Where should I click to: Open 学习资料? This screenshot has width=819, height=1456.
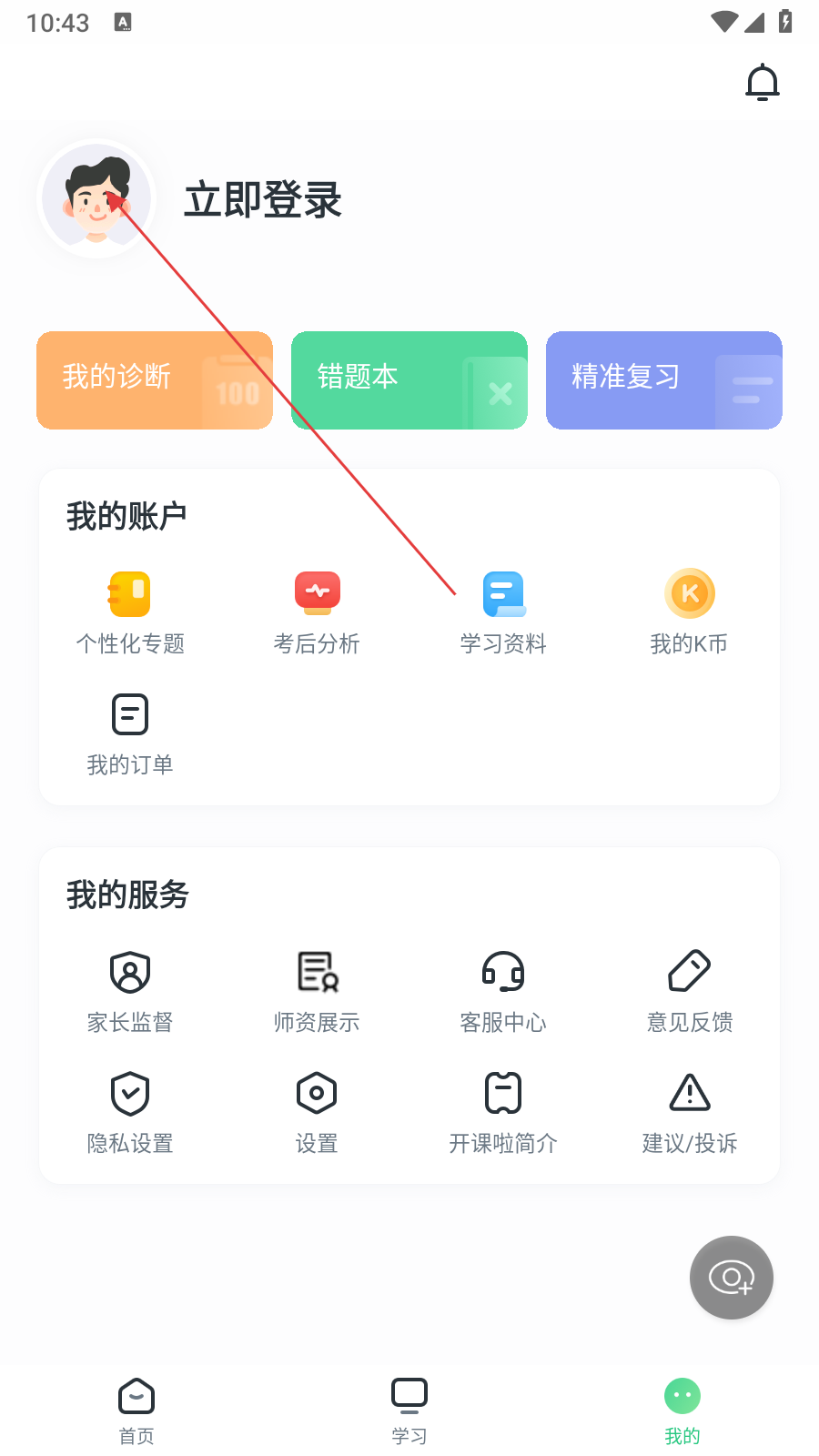coord(503,612)
